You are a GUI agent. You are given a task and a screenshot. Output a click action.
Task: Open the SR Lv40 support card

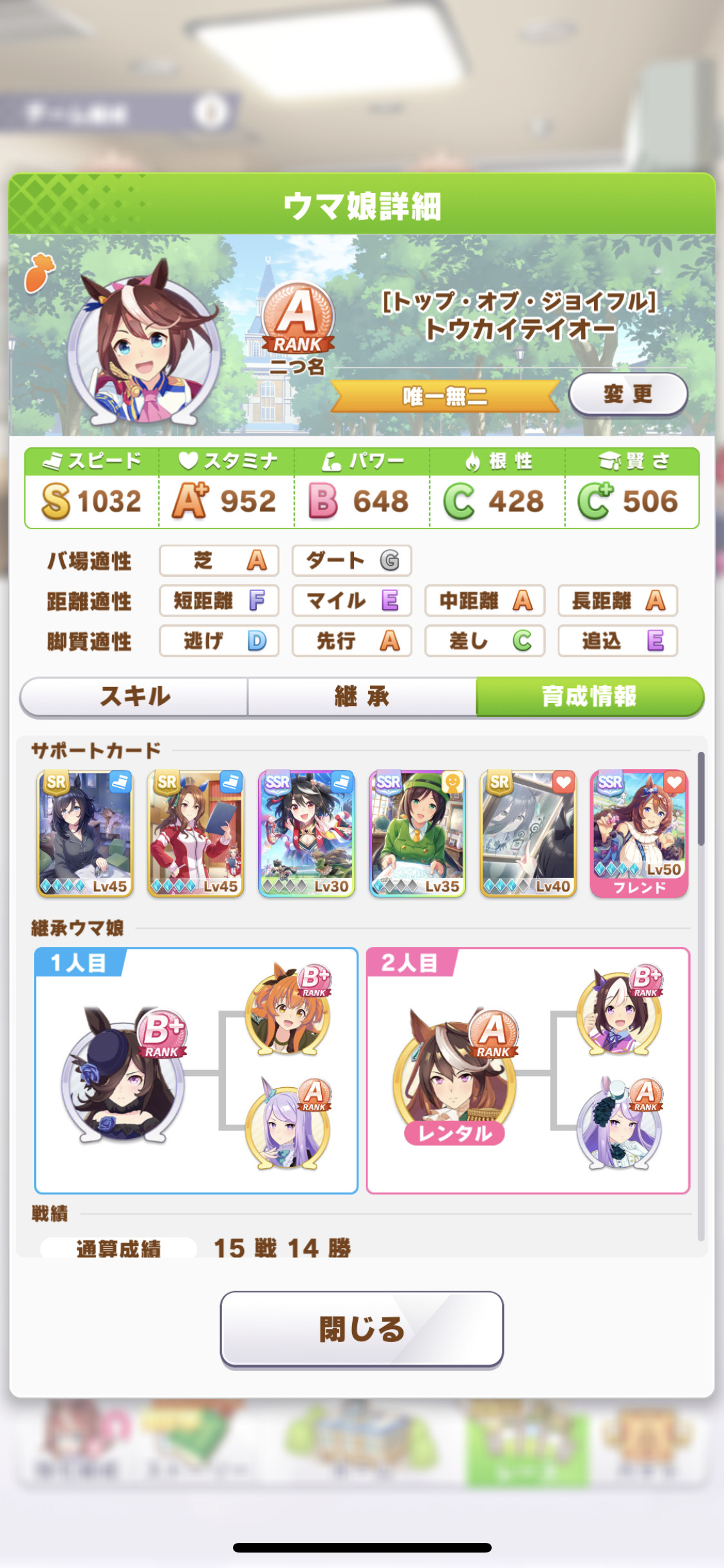tap(528, 834)
